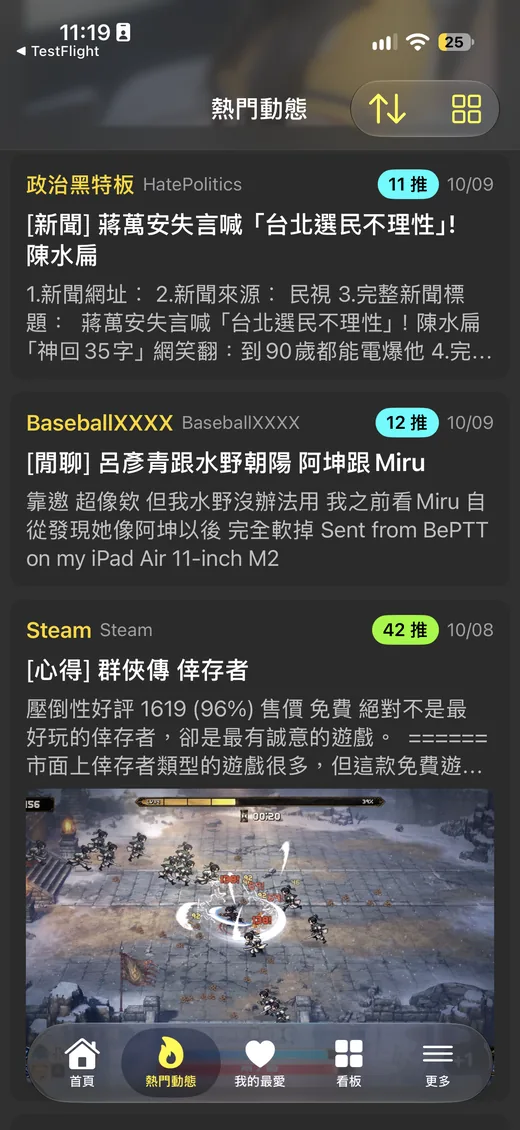Go to the 首頁 tab
The image size is (520, 1130).
click(x=82, y=1063)
